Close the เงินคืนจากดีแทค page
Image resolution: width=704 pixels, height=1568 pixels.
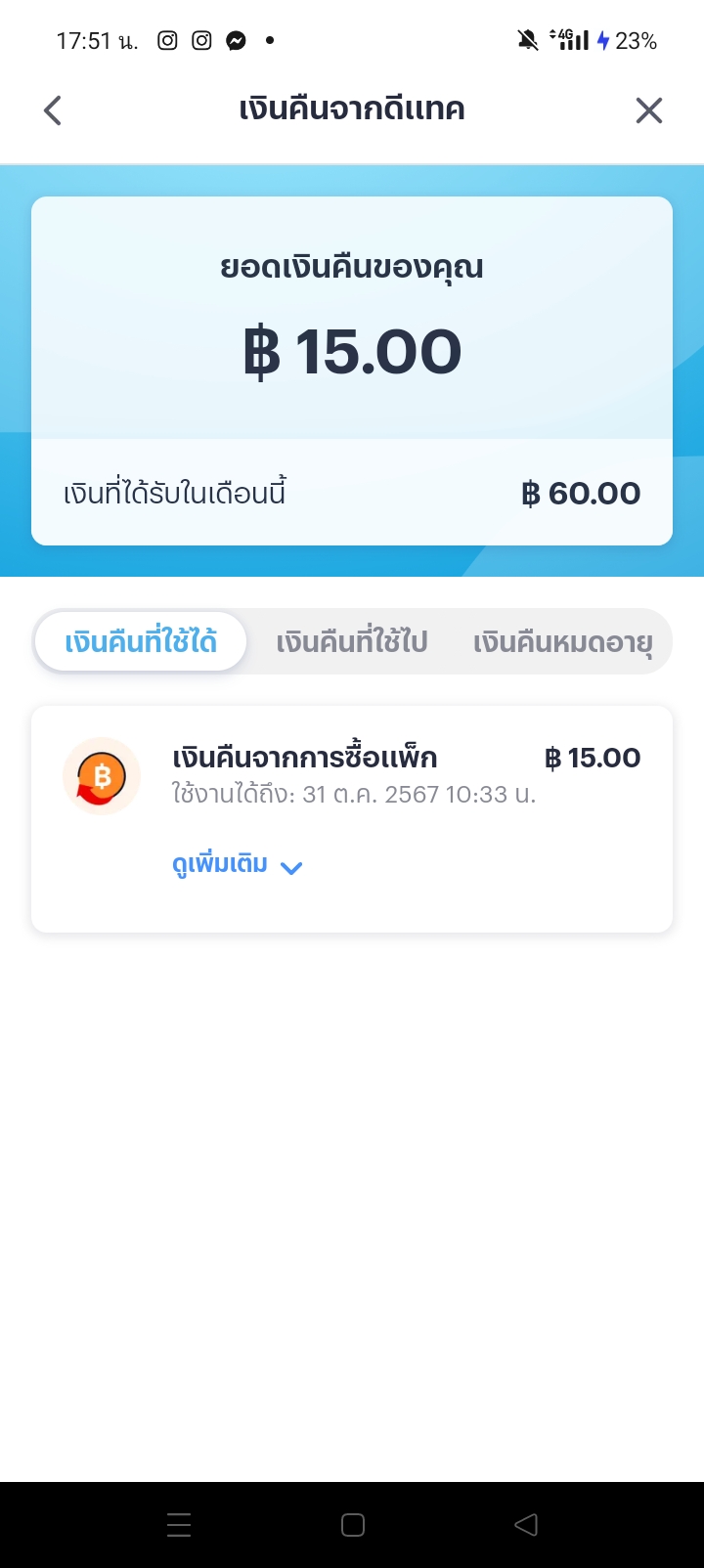click(x=649, y=110)
